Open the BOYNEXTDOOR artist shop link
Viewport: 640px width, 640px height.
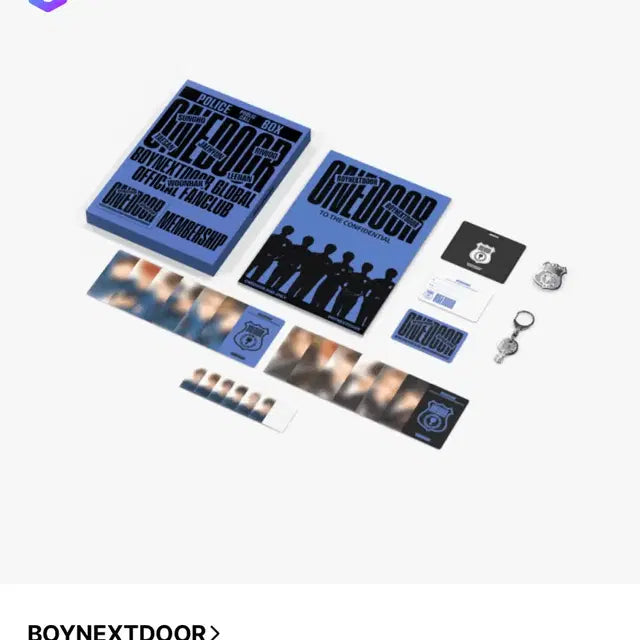tap(124, 631)
